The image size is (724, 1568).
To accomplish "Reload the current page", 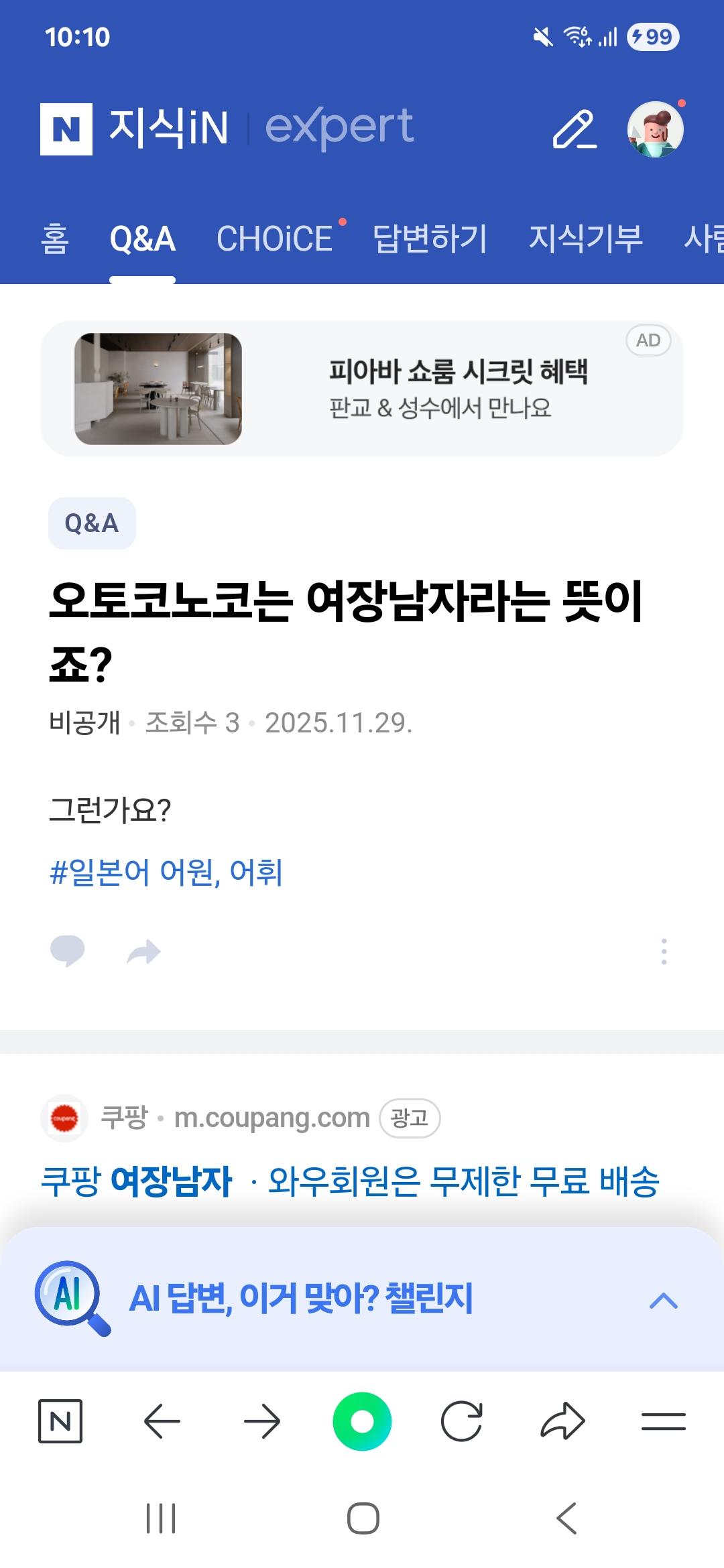I will pos(462,1421).
